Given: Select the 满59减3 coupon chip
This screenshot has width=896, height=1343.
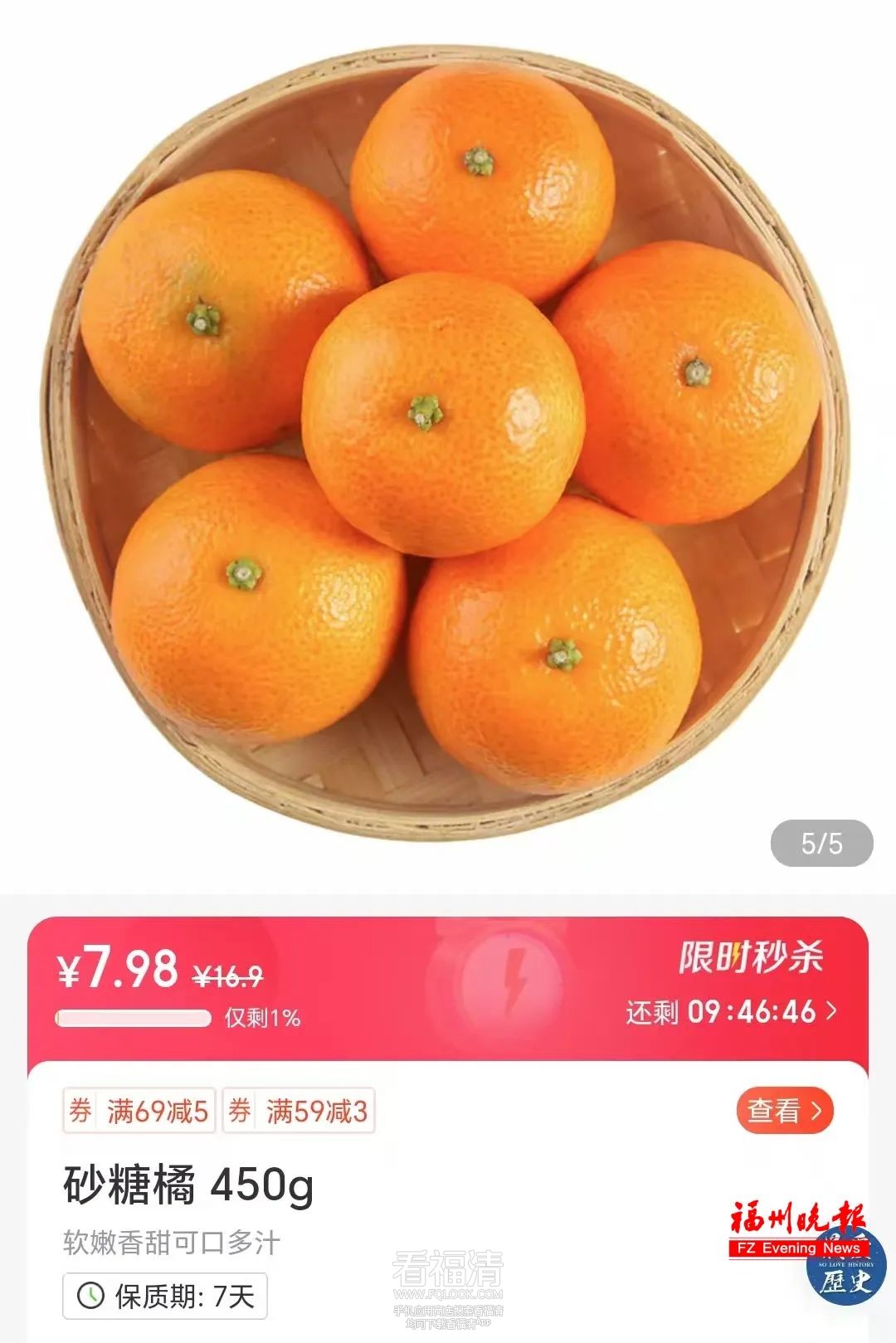Looking at the screenshot, I should click(299, 1111).
